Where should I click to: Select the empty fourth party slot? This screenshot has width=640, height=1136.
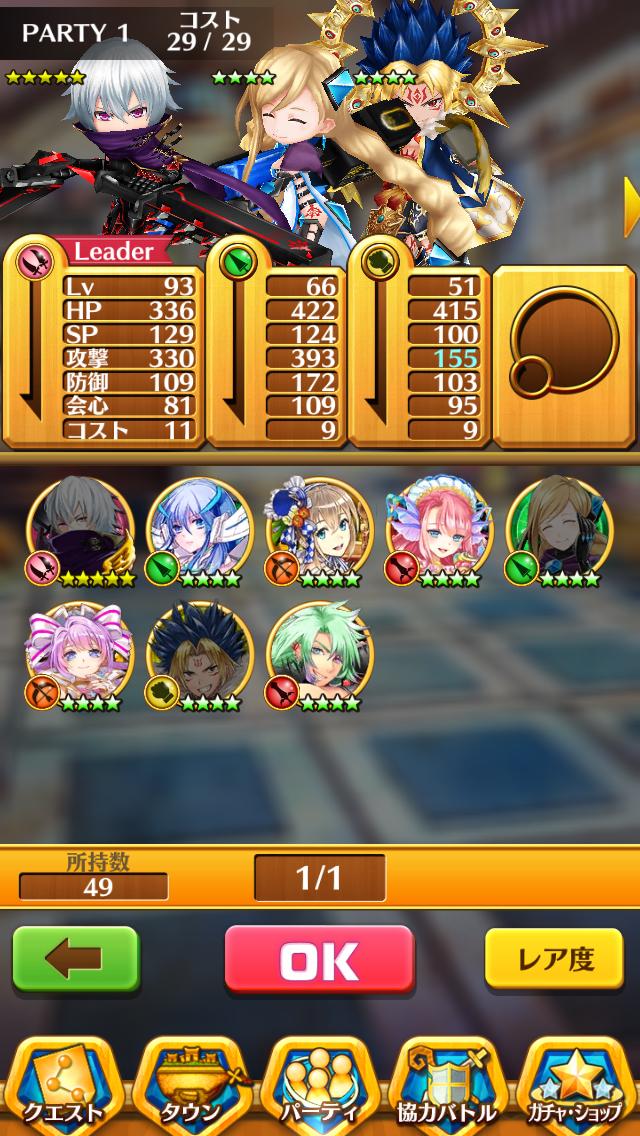click(564, 357)
